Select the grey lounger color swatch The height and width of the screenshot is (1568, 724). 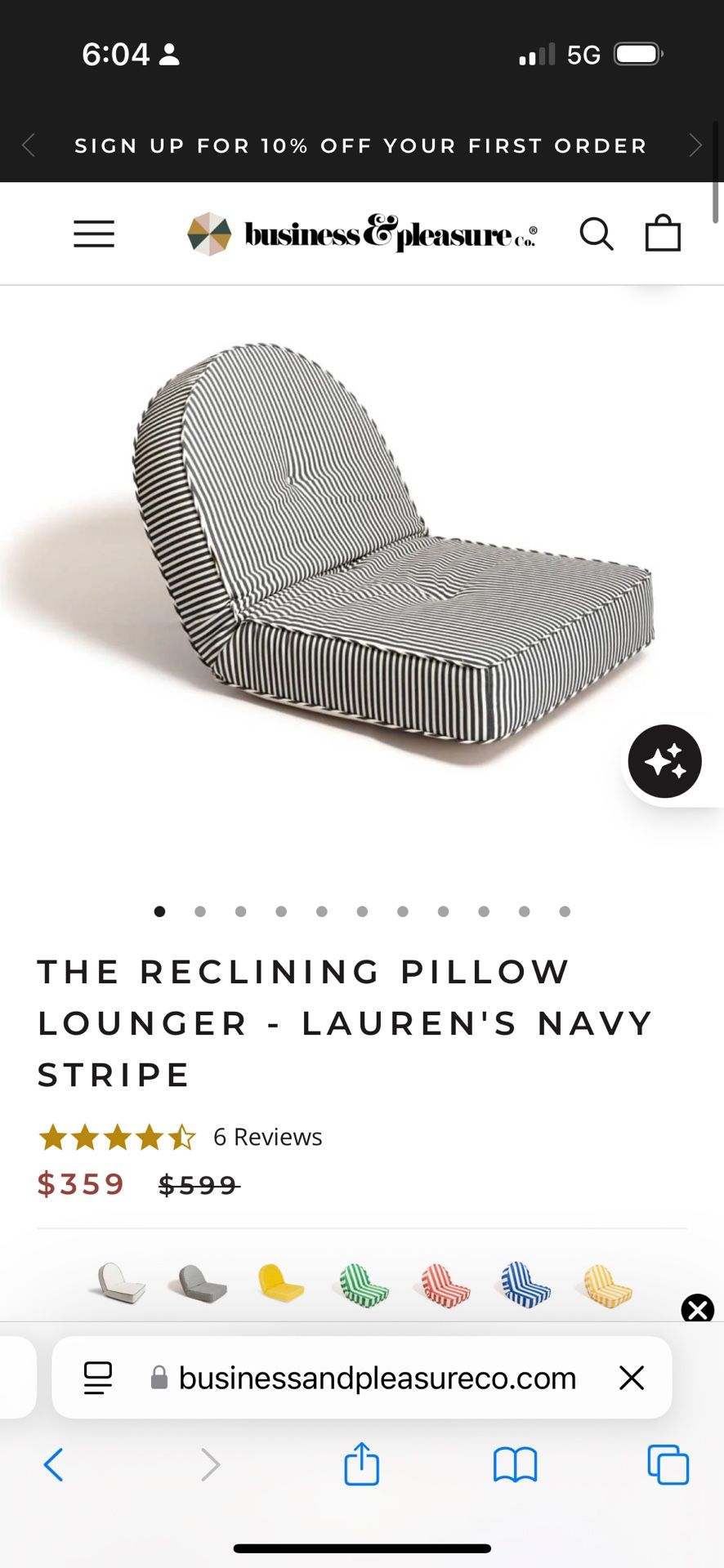(199, 1284)
